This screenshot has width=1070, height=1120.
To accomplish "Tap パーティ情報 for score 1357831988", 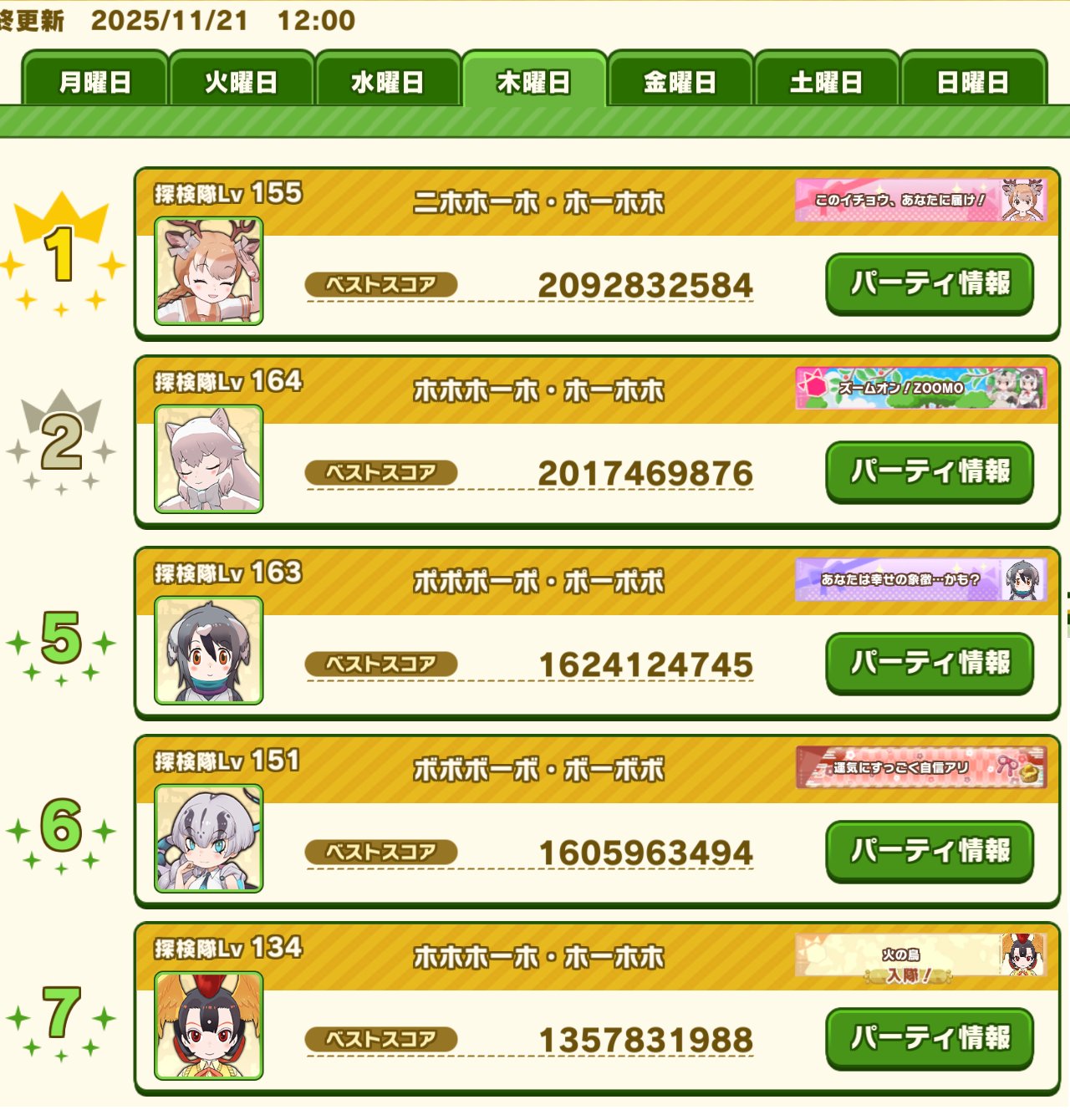I will [x=930, y=1038].
